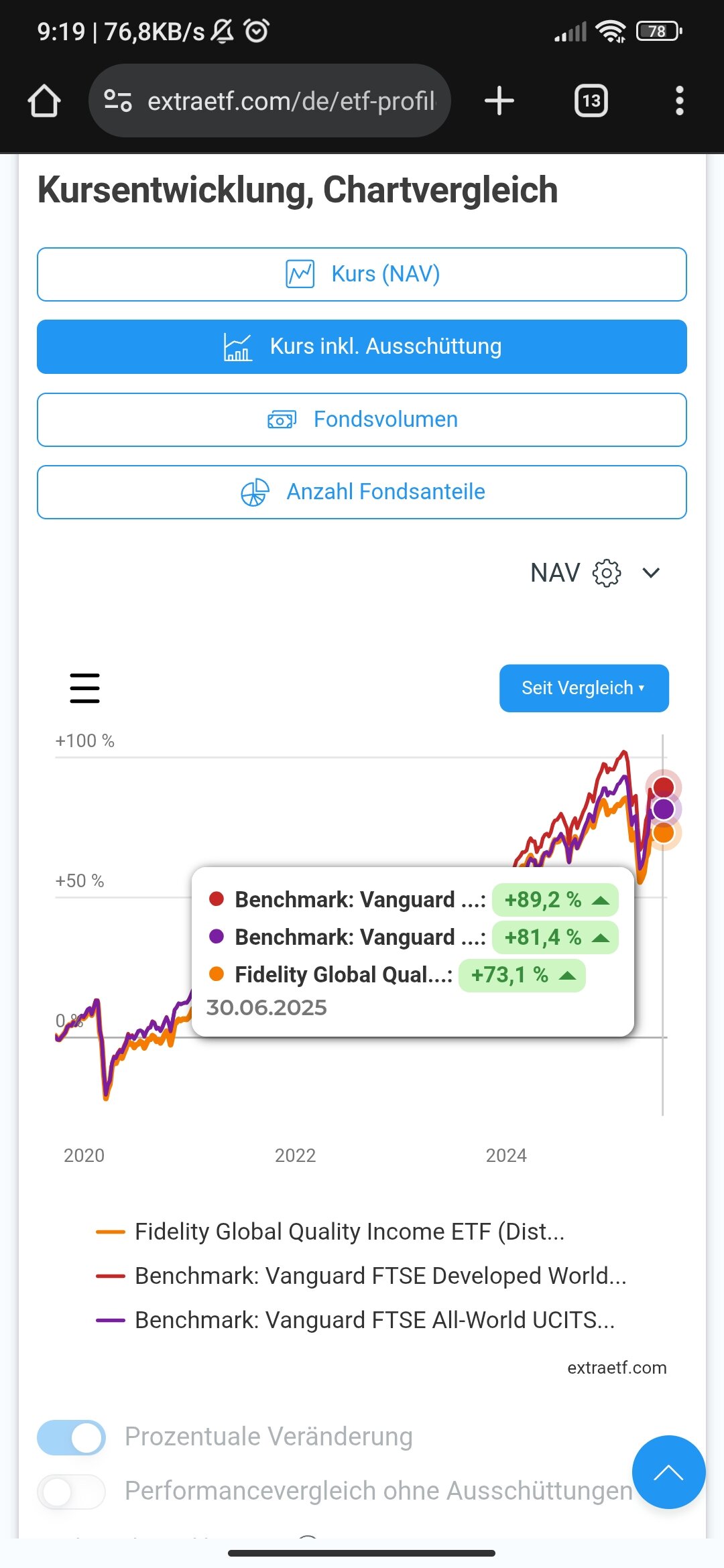Expand the NAV dropdown chevron
Screen dimensions: 724x1568
pos(651,573)
